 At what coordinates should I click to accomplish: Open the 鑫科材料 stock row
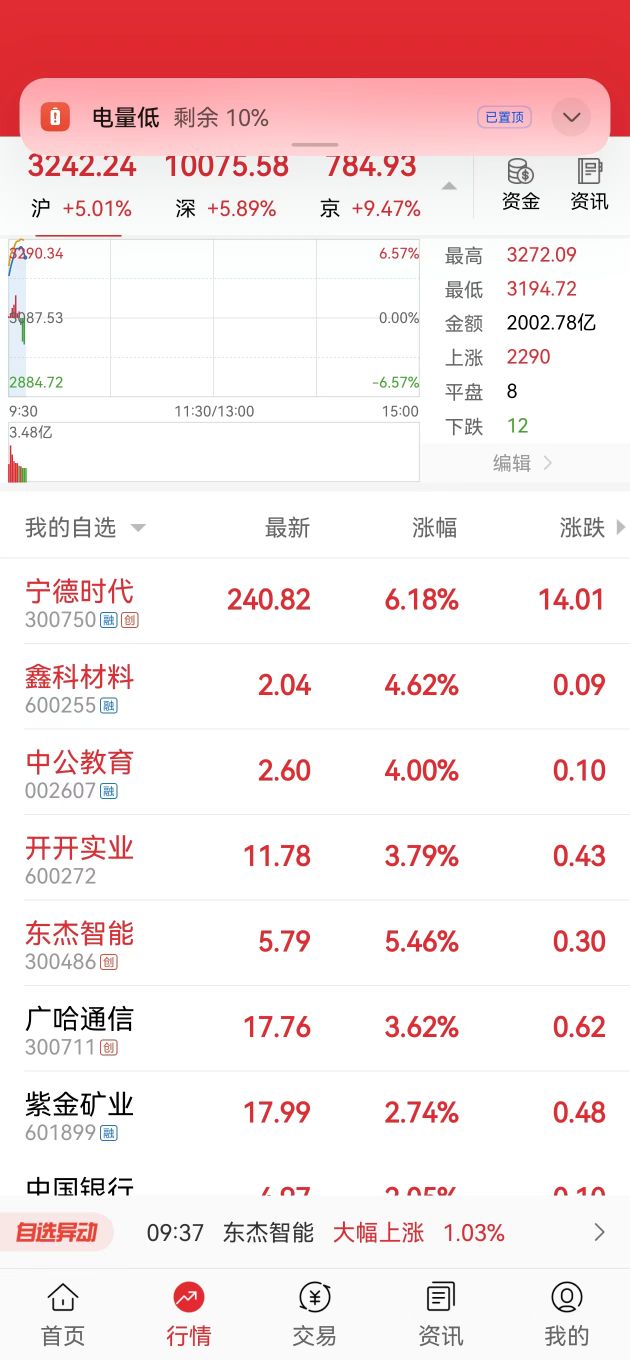coord(315,687)
